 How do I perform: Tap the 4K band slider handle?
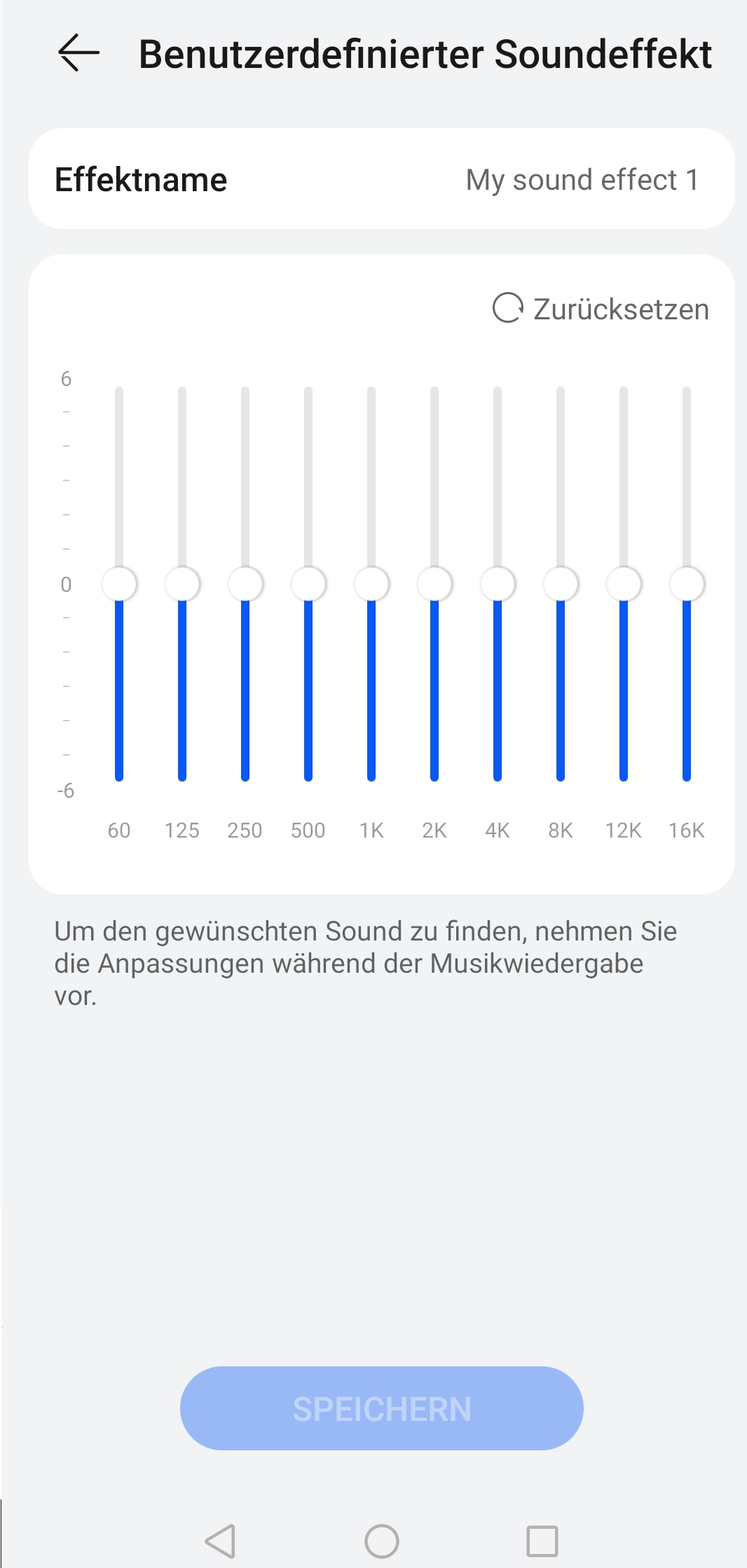(x=498, y=584)
